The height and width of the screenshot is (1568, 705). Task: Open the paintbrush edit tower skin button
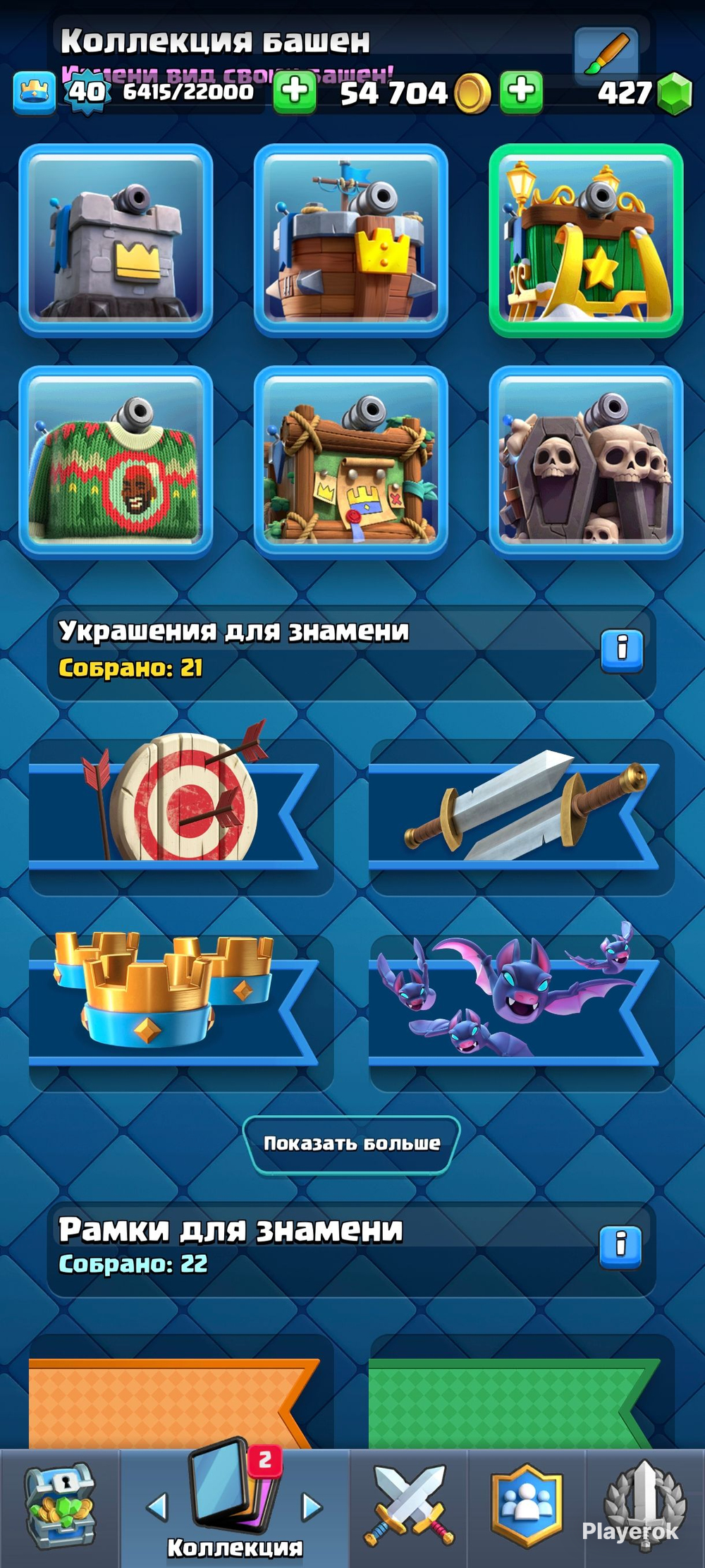(x=606, y=51)
